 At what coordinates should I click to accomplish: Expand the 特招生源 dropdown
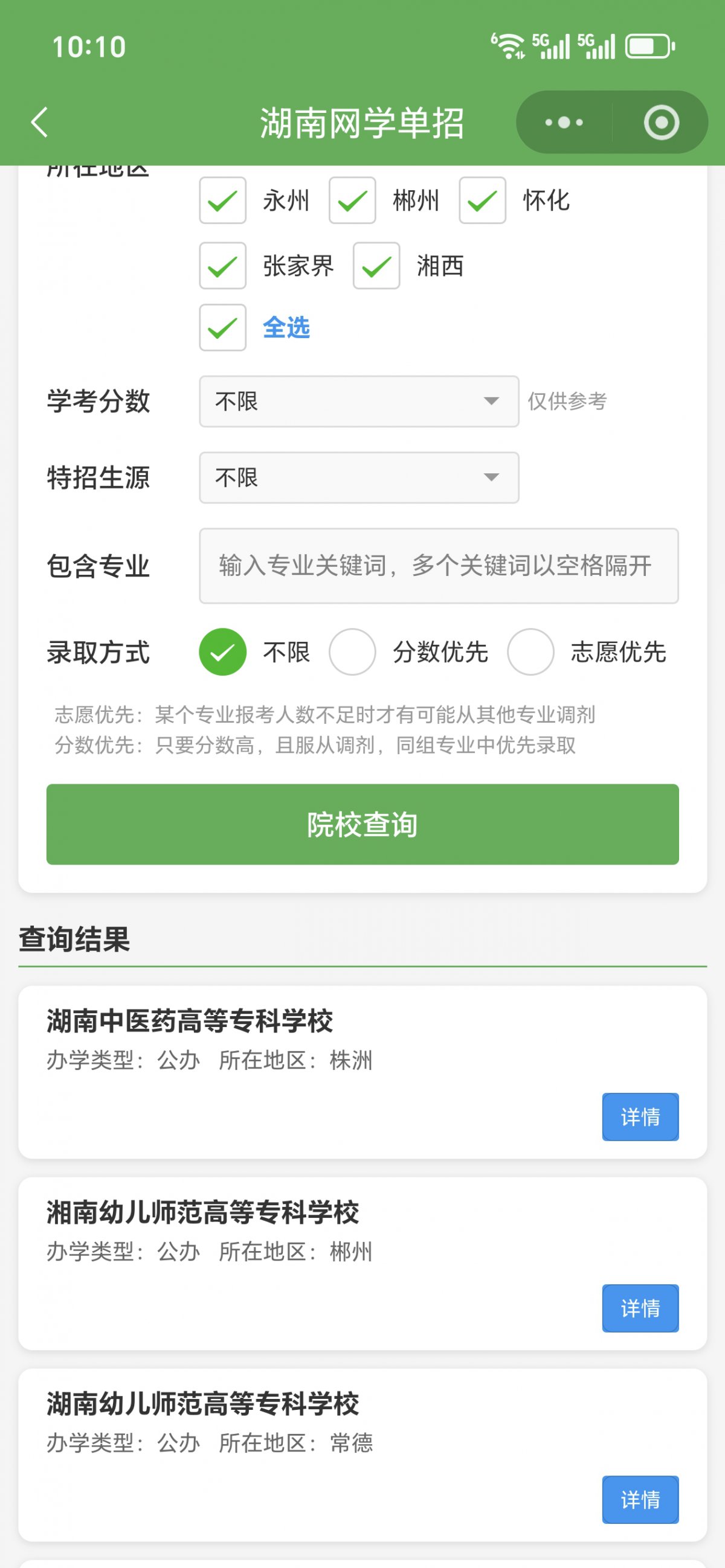pos(359,477)
